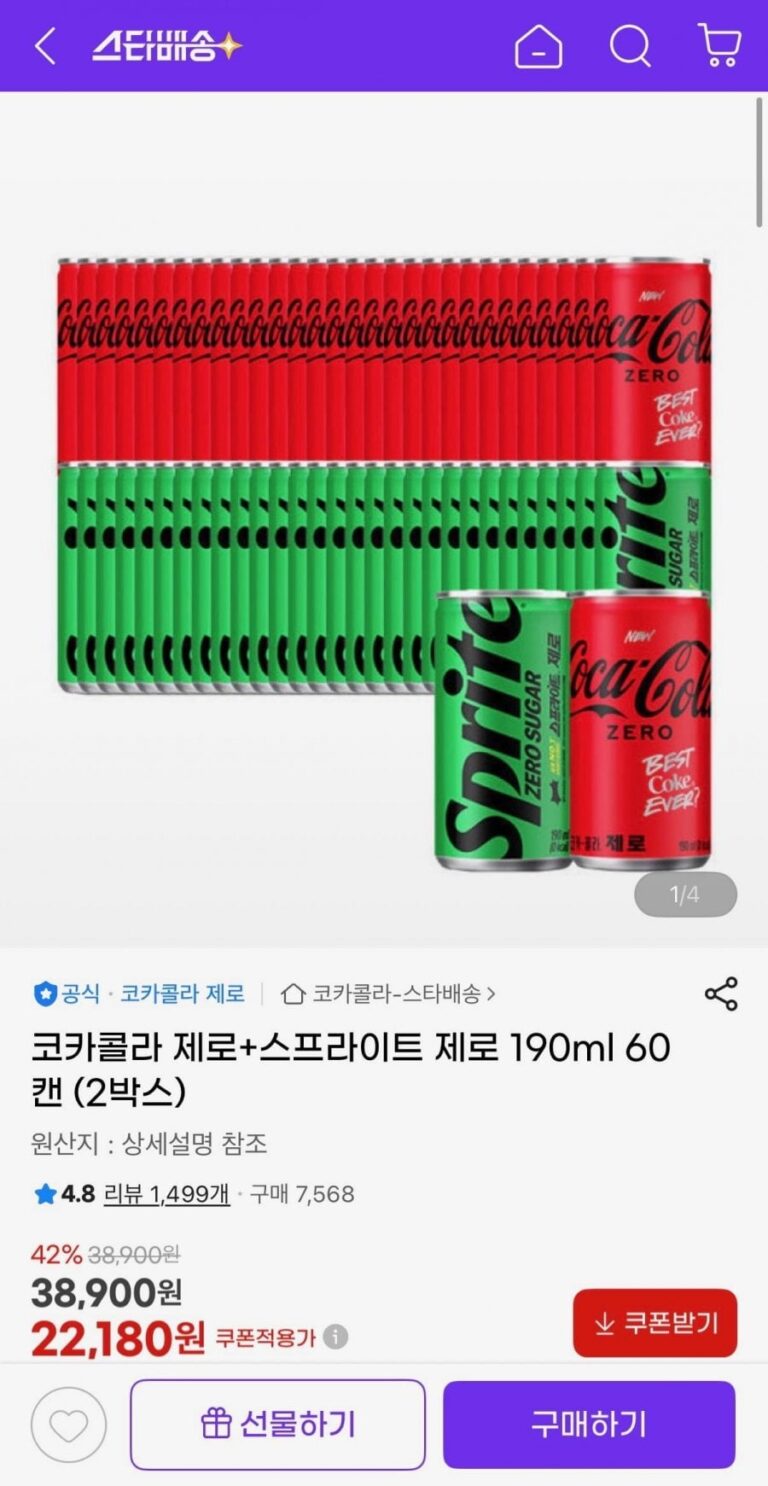Open the 코카콜라 제로 official brand link
The image size is (768, 1486).
[182, 994]
